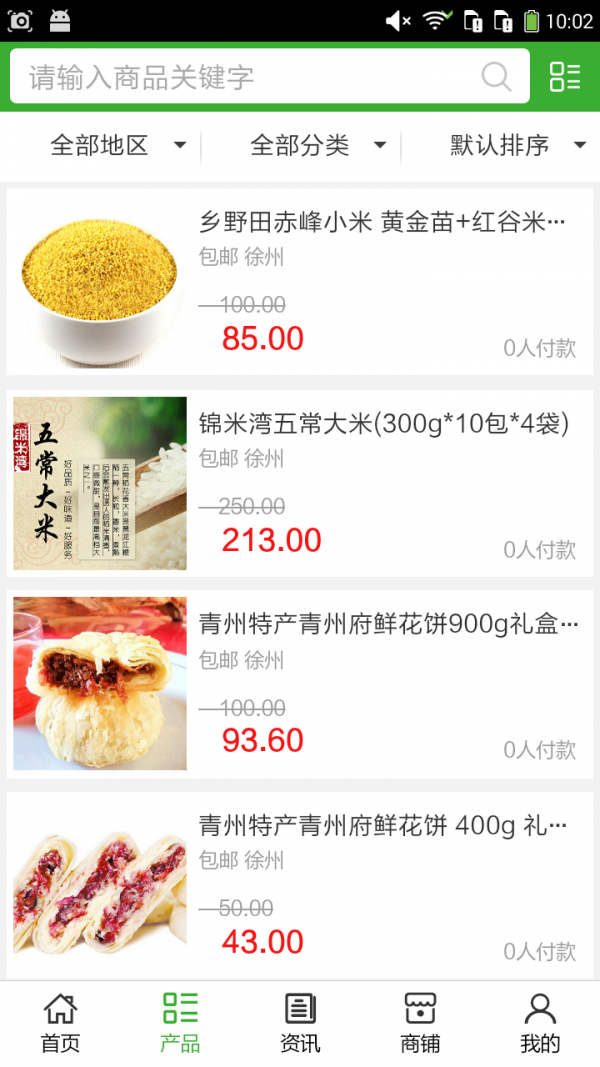View the 锦米湾五常大米 product

300,484
